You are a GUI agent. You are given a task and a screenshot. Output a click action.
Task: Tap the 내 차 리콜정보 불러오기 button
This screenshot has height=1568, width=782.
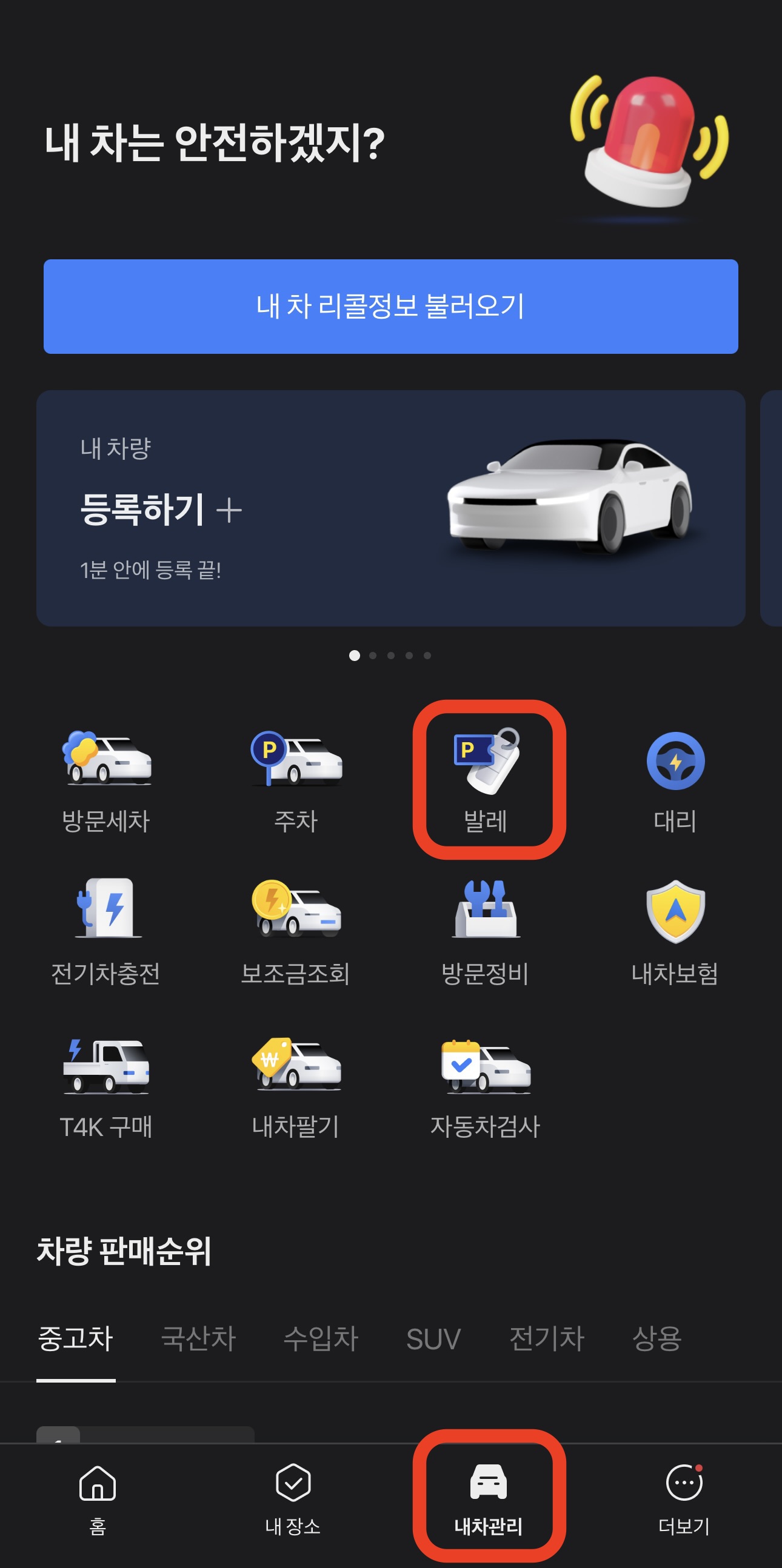(x=391, y=307)
